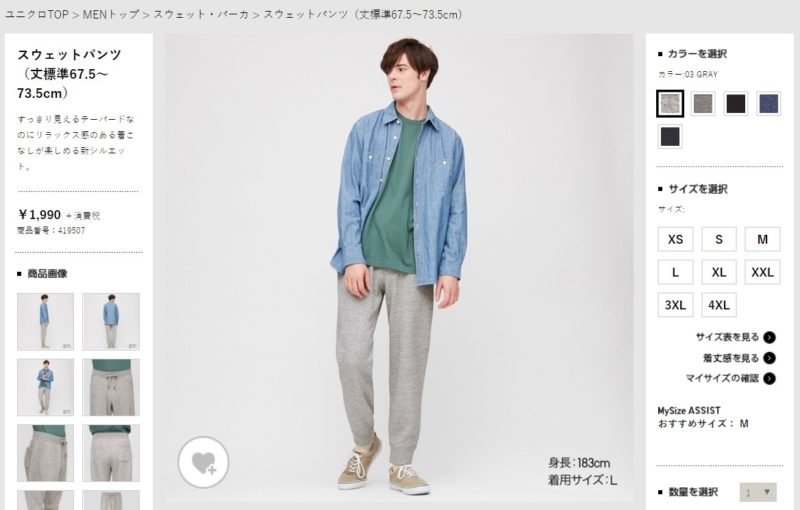Image resolution: width=800 pixels, height=510 pixels.
Task: Select the dark gray color swatch
Action: (x=703, y=103)
